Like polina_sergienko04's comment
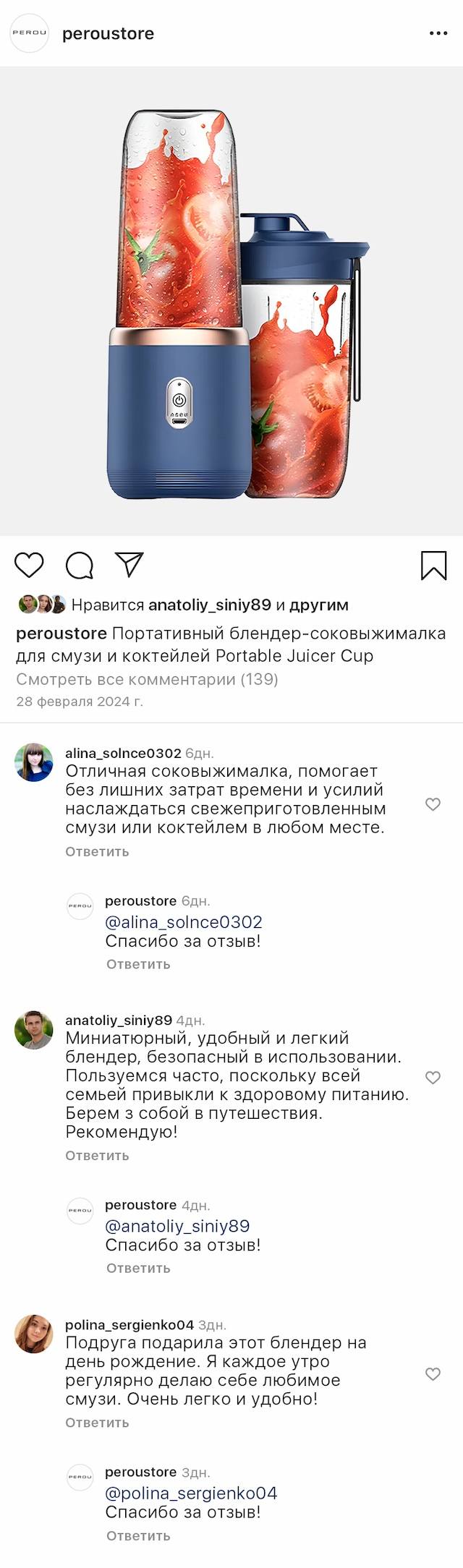The height and width of the screenshot is (1568, 463). [x=433, y=1374]
